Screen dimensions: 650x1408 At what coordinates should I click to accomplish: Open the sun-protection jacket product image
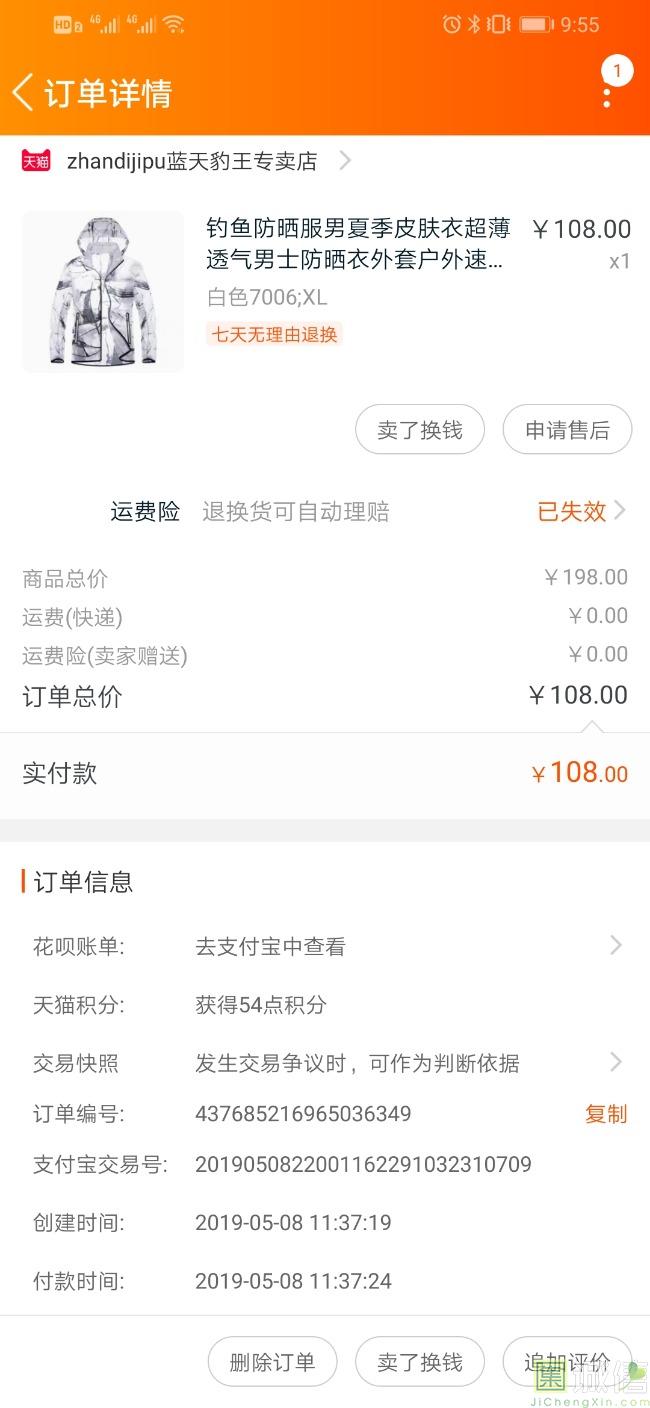coord(103,292)
